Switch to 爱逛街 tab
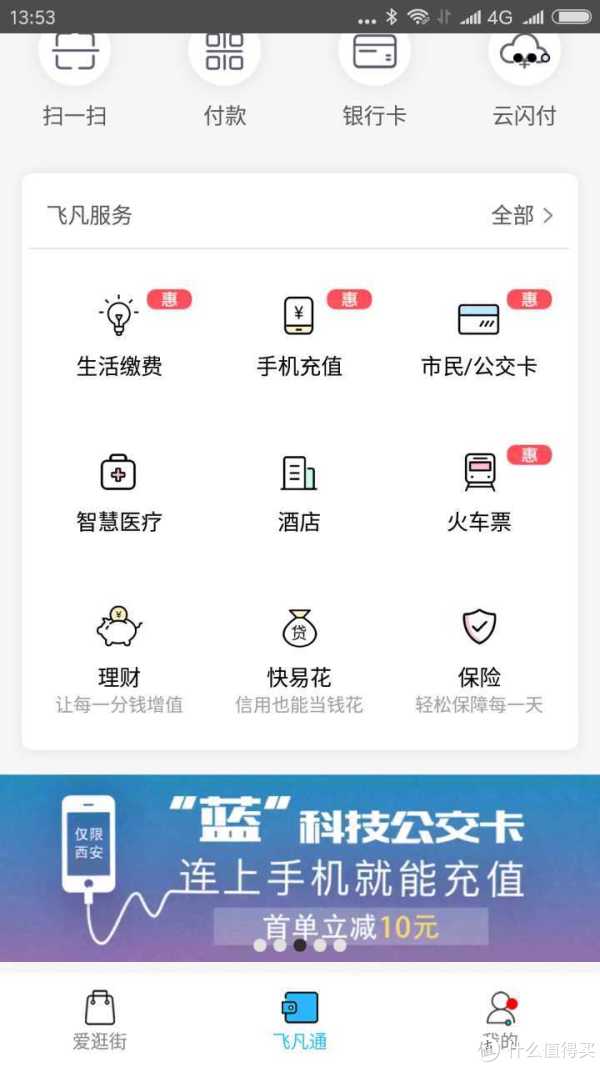Viewport: 600px width, 1067px height. point(100,1019)
